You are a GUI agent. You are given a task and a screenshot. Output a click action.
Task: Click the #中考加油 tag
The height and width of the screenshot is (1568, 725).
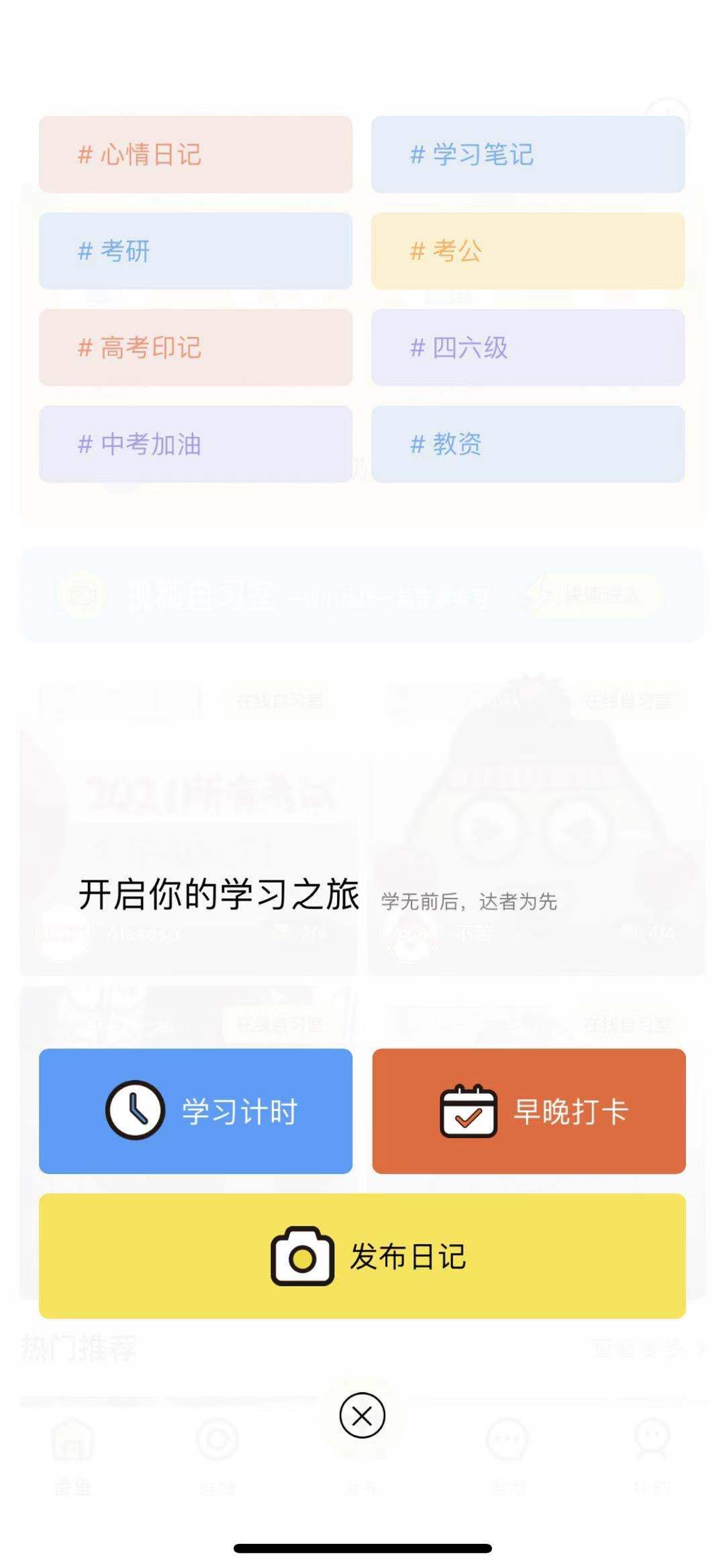[x=196, y=443]
